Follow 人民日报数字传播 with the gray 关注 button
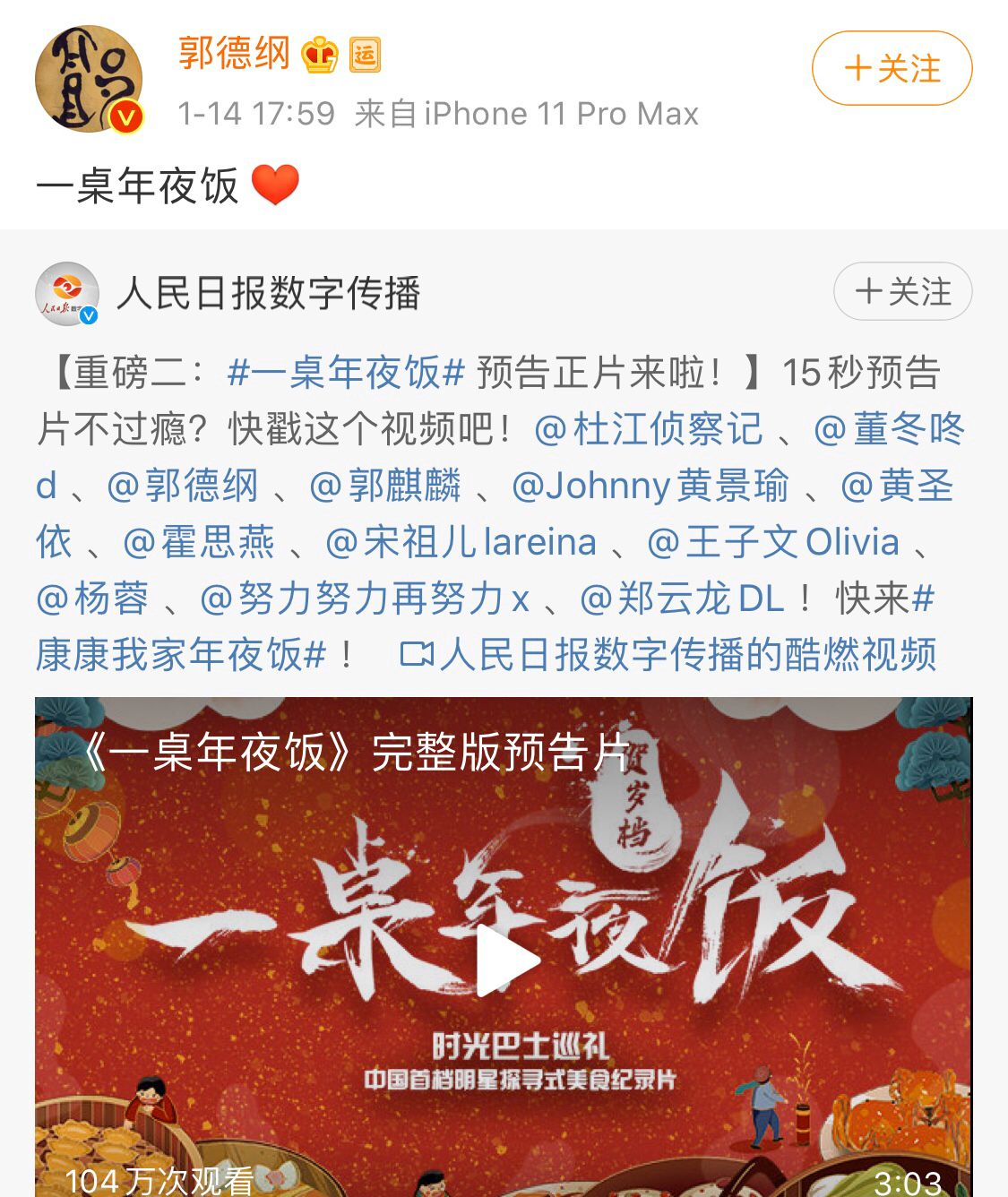This screenshot has width=1008, height=1197. tap(902, 291)
